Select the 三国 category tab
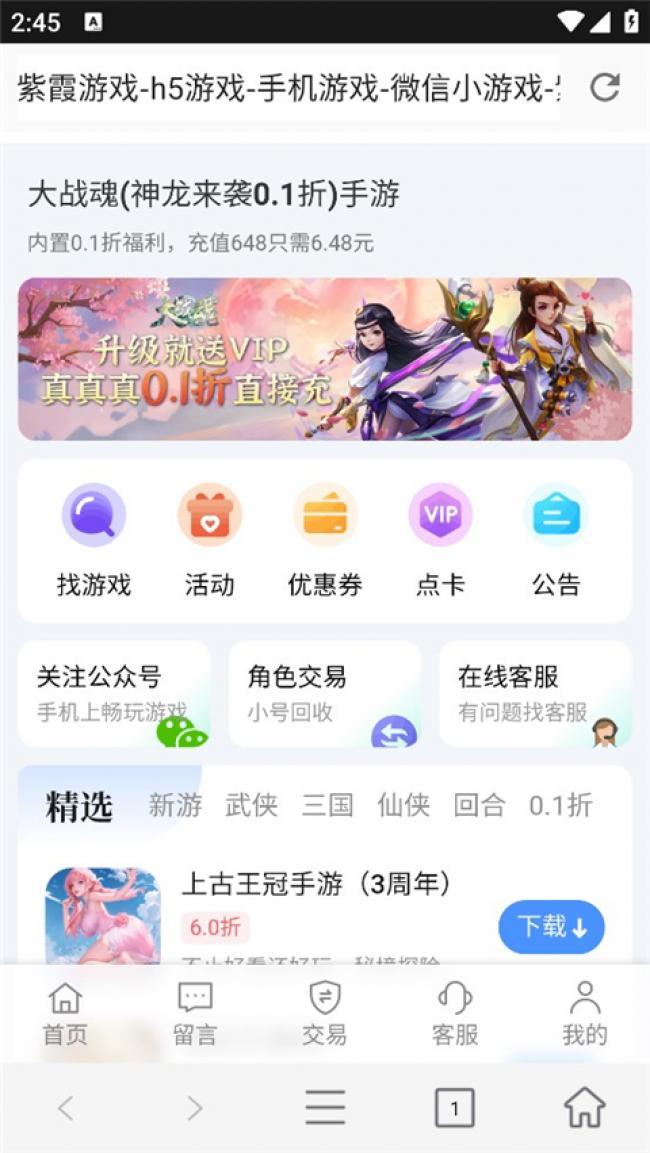 [327, 805]
